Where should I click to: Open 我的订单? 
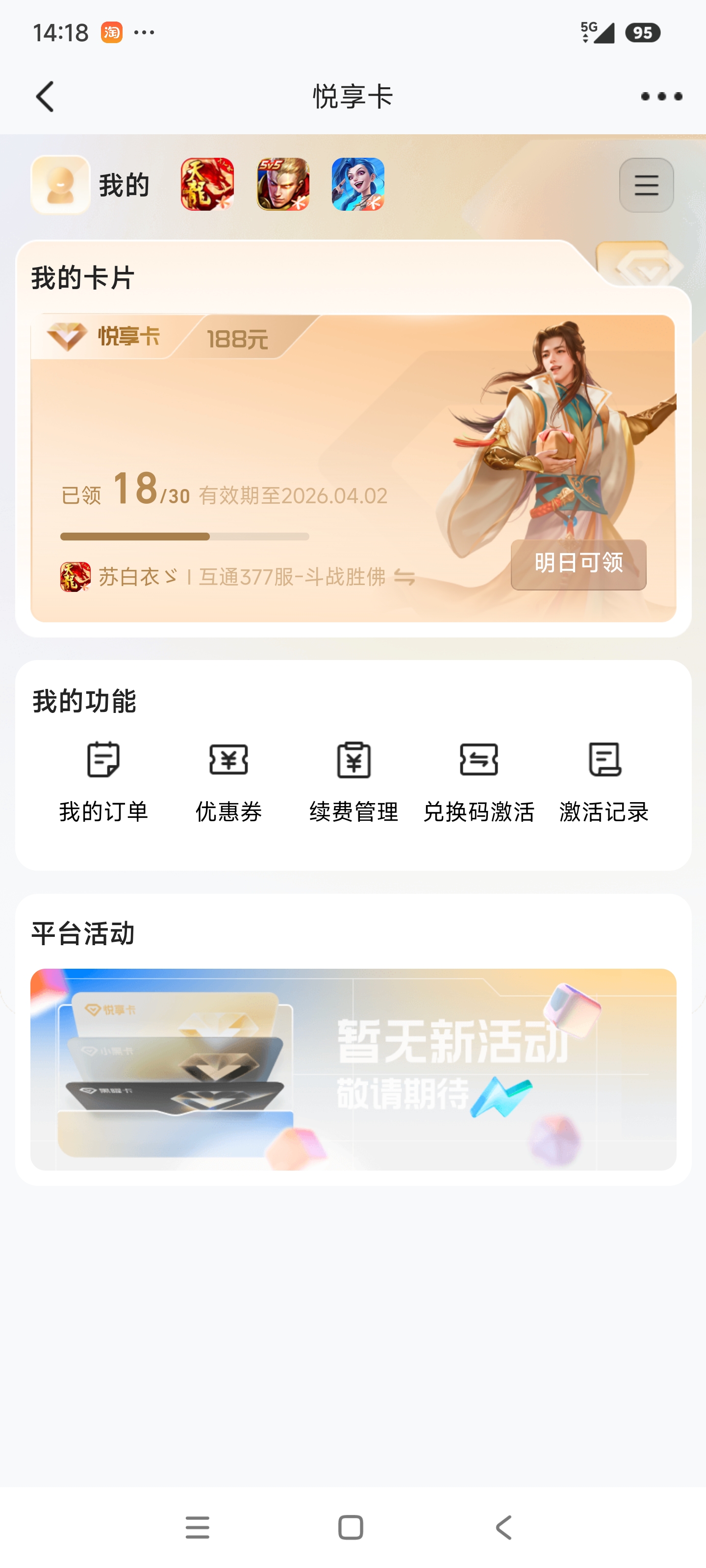[103, 782]
